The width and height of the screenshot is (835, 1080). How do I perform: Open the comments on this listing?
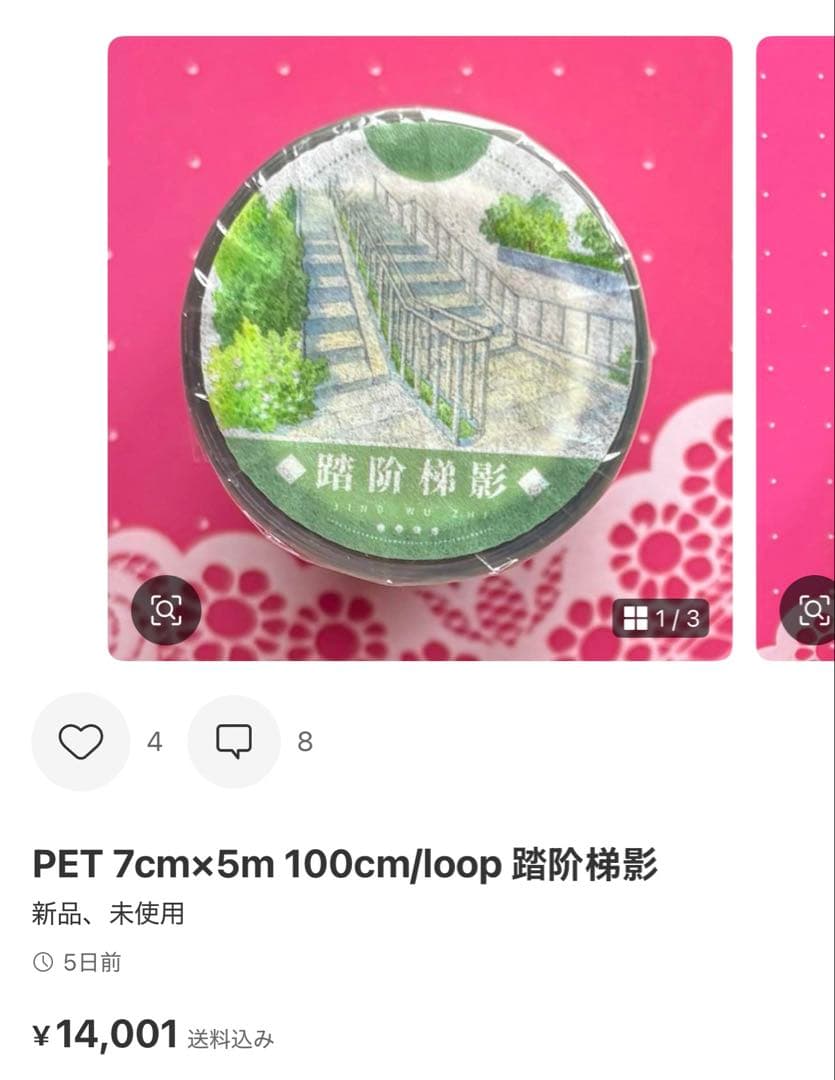coord(234,742)
